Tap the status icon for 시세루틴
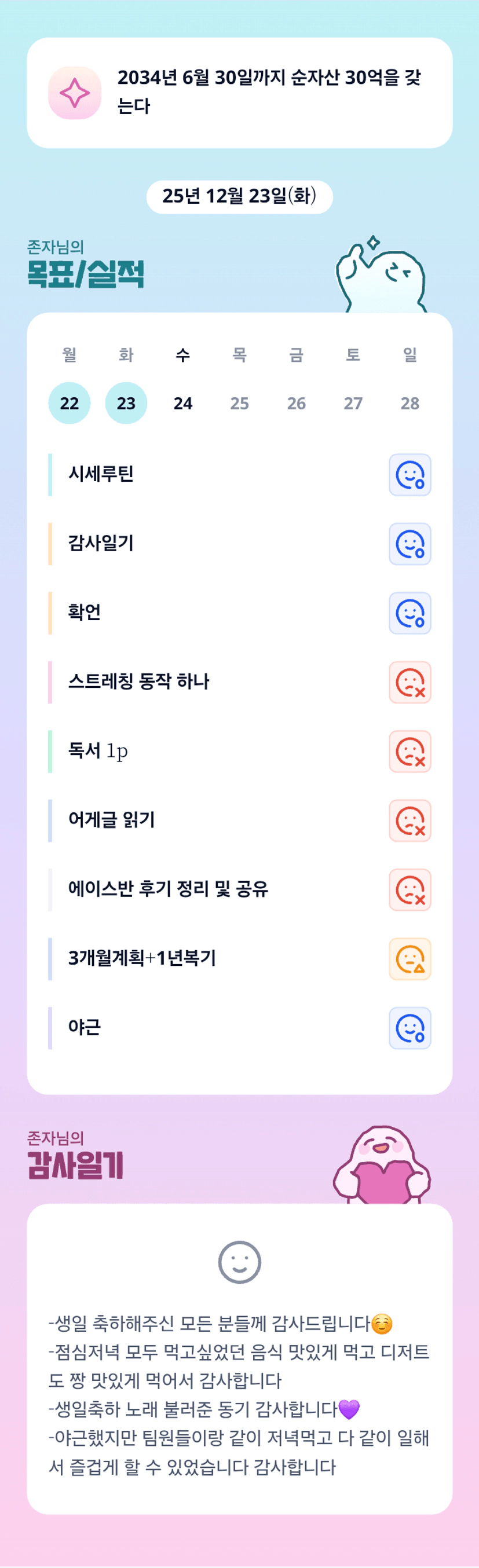Image resolution: width=479 pixels, height=1568 pixels. 409,475
